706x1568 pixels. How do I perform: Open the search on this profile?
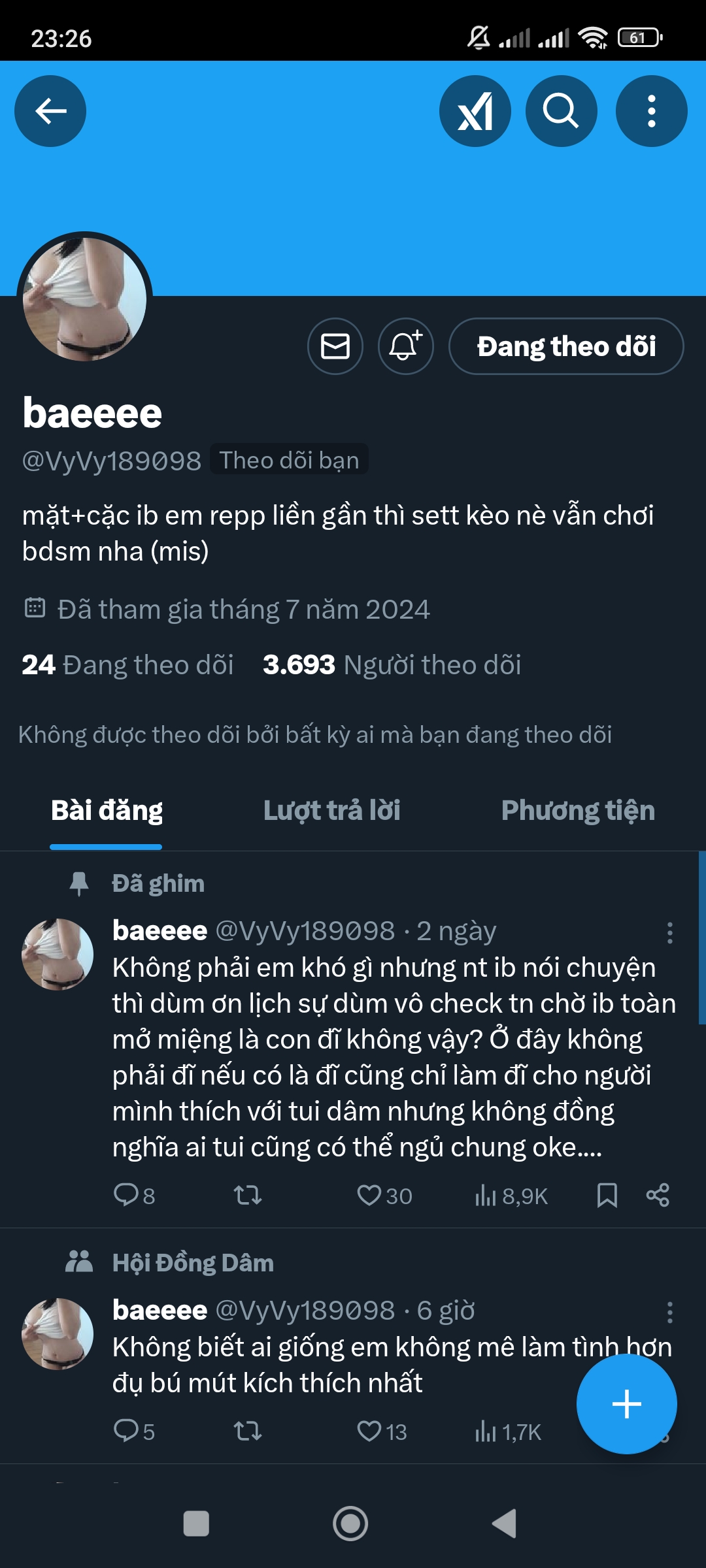562,112
